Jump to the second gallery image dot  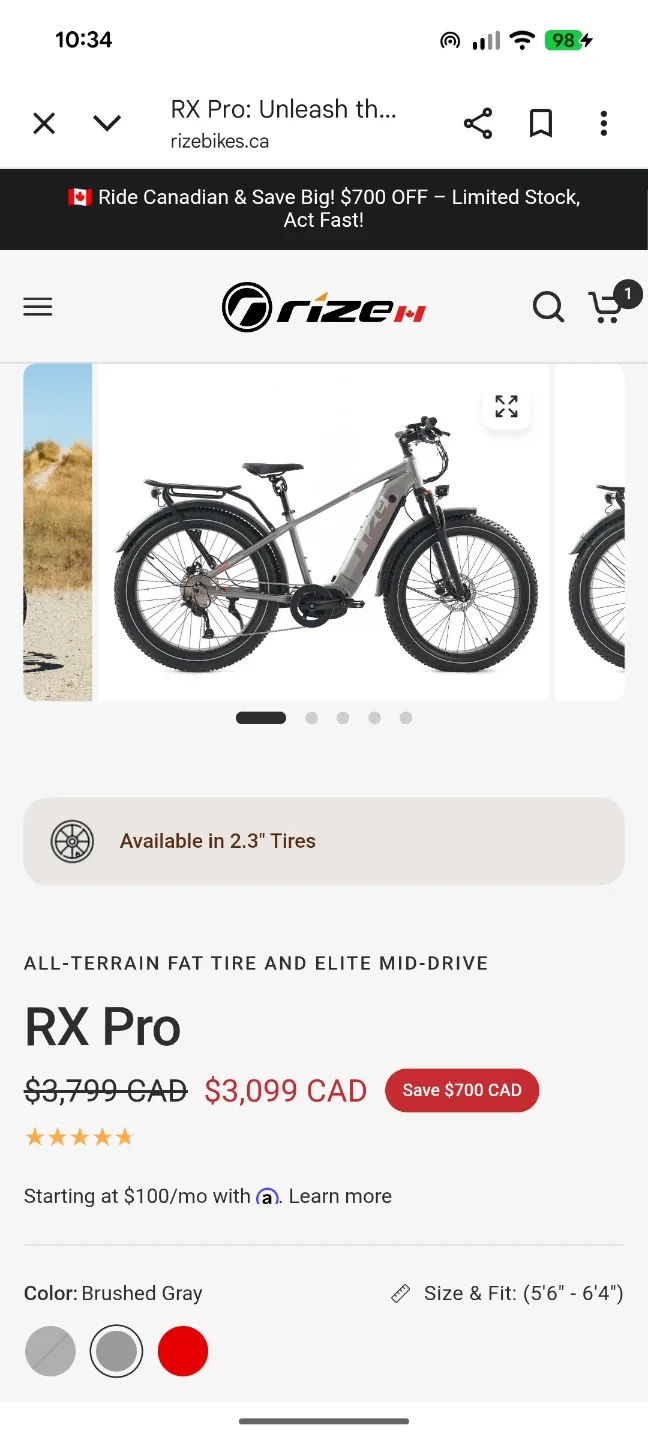coord(312,718)
